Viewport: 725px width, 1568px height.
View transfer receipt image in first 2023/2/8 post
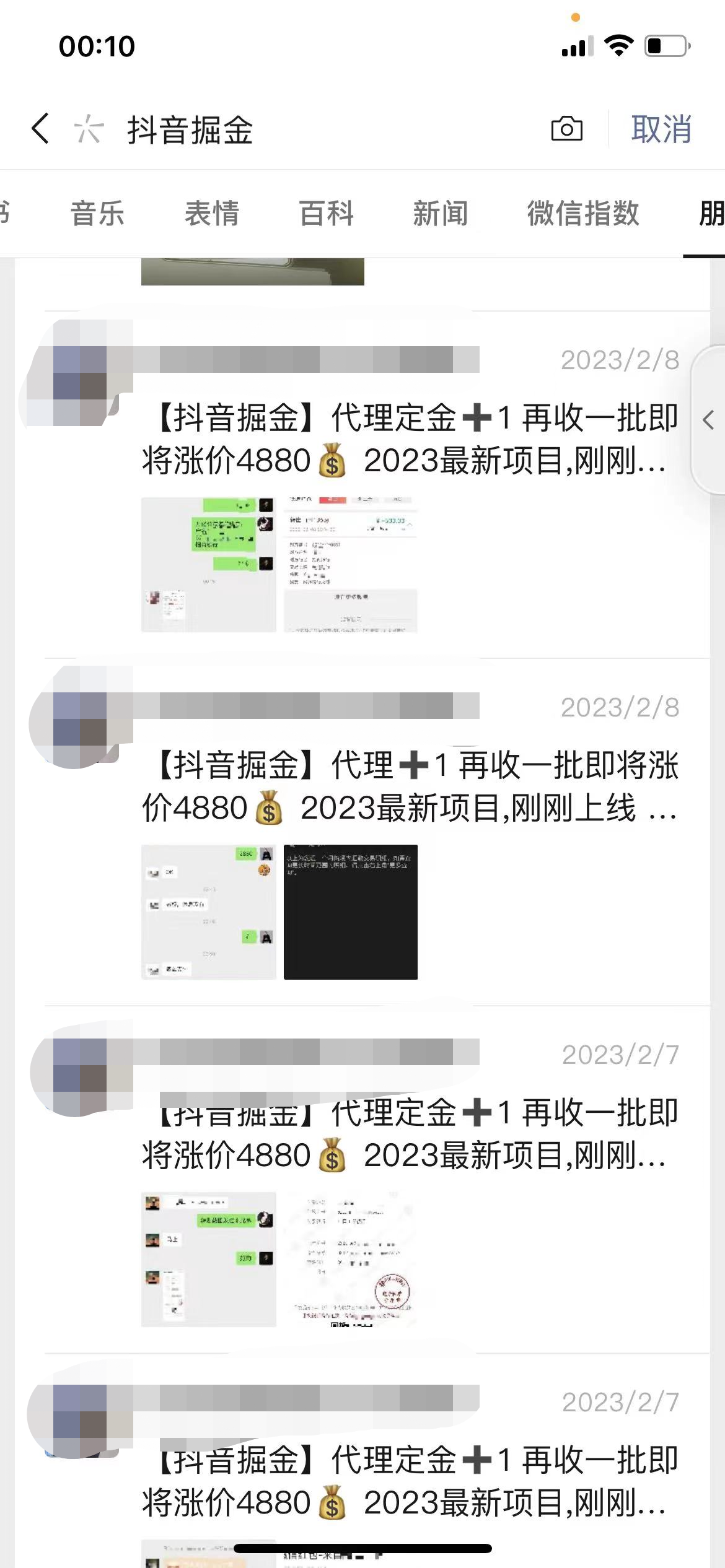(x=351, y=564)
